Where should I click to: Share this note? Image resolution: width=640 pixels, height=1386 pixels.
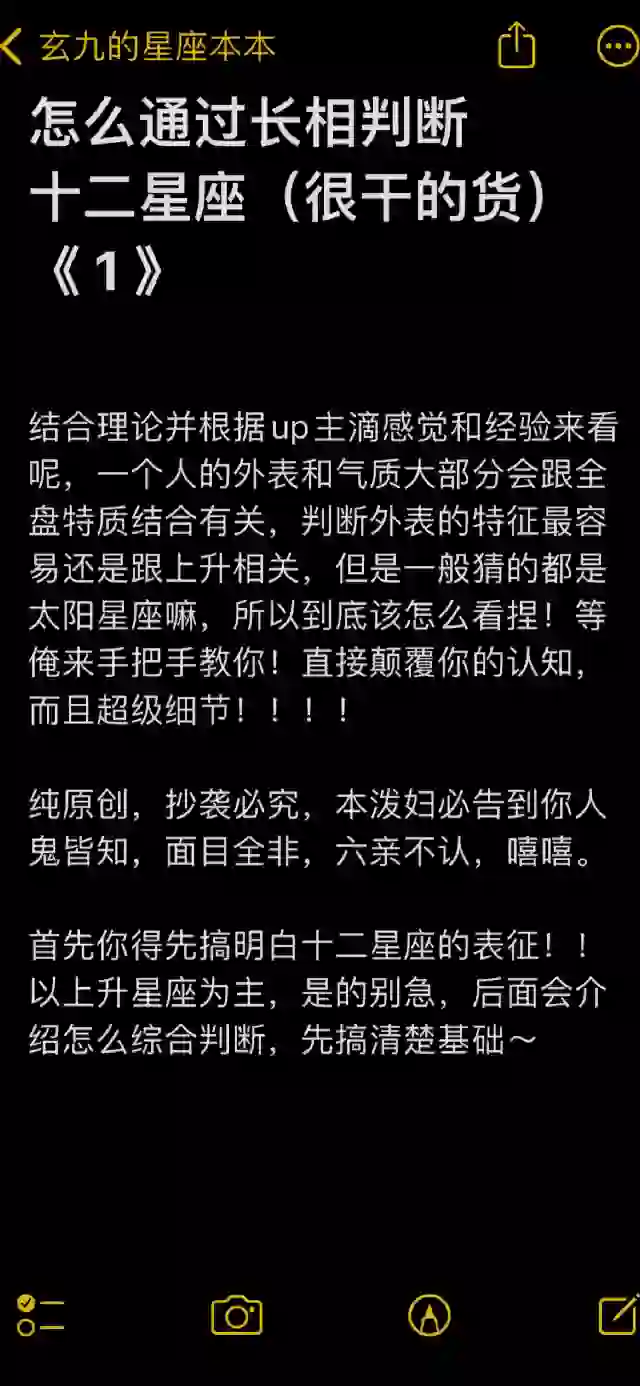[x=516, y=45]
